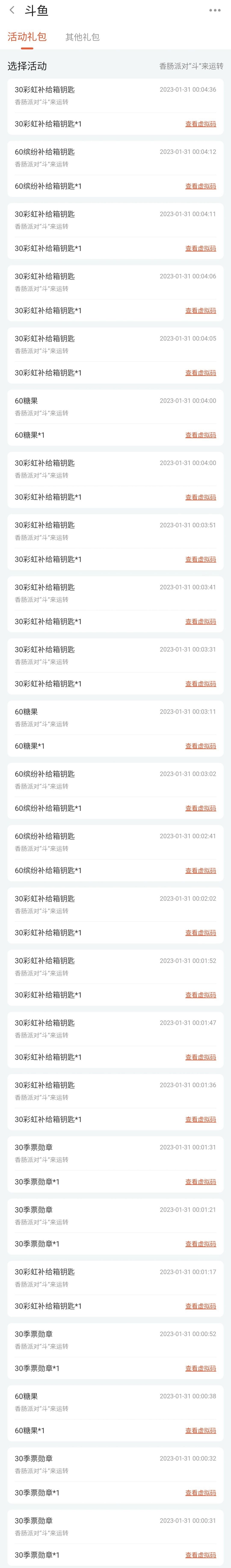Select the 活动礼包 tab
Screen dimensions: 231x1568
point(27,37)
